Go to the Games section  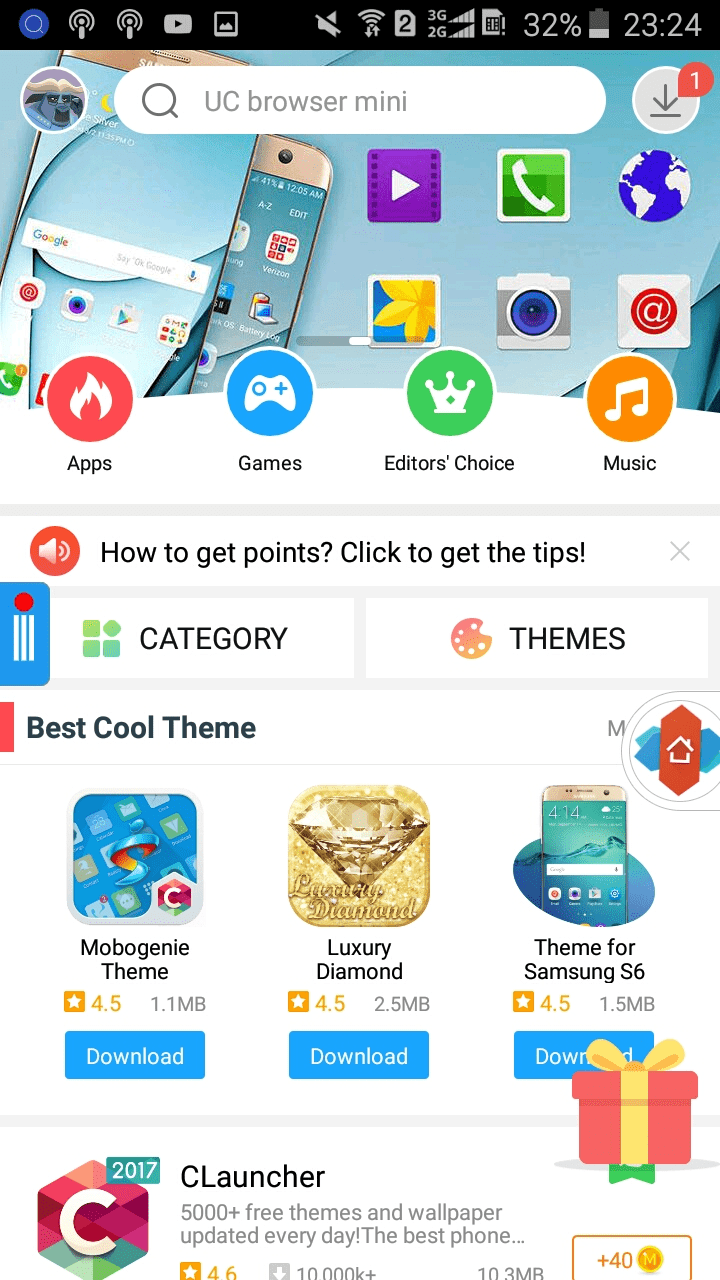270,400
